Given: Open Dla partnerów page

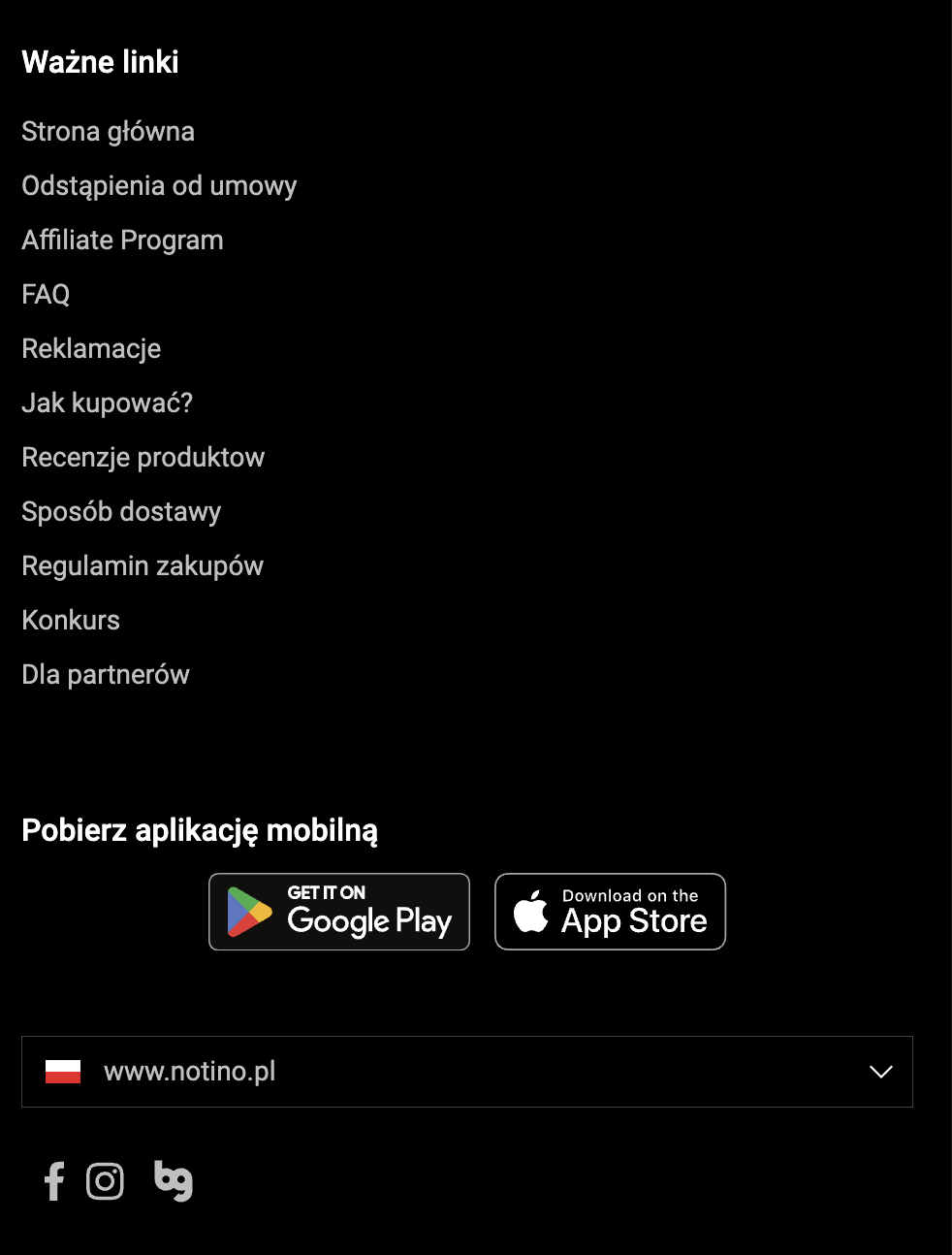Looking at the screenshot, I should coord(106,675).
